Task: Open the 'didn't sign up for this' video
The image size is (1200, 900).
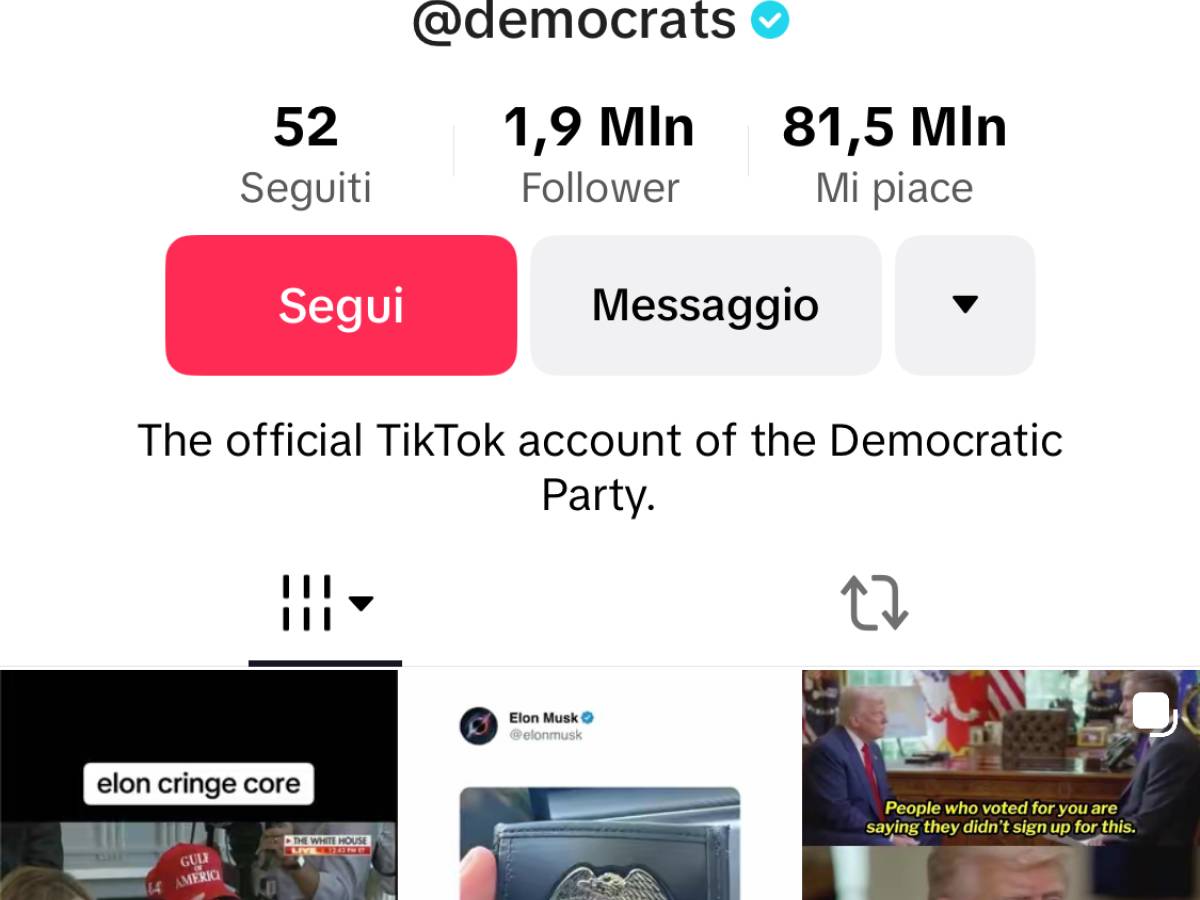Action: (1000, 785)
